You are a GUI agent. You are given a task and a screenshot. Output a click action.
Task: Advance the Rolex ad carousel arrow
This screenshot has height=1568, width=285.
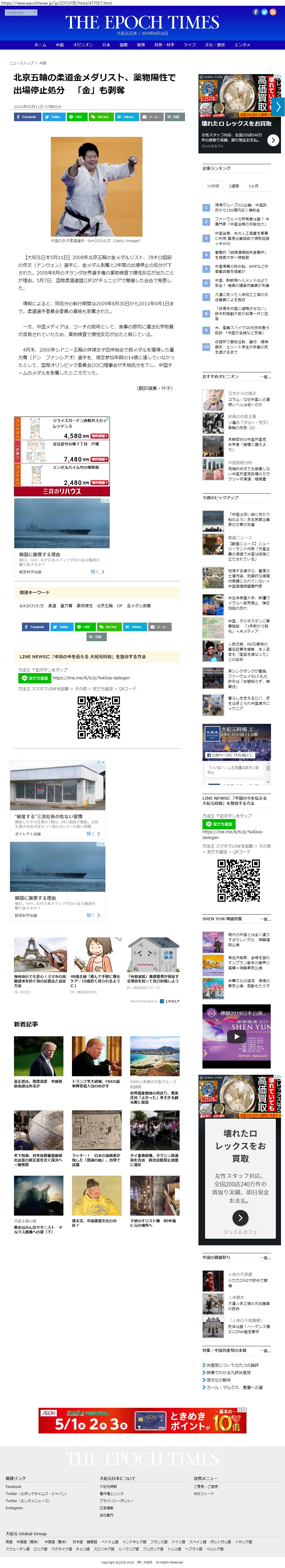pos(278,107)
